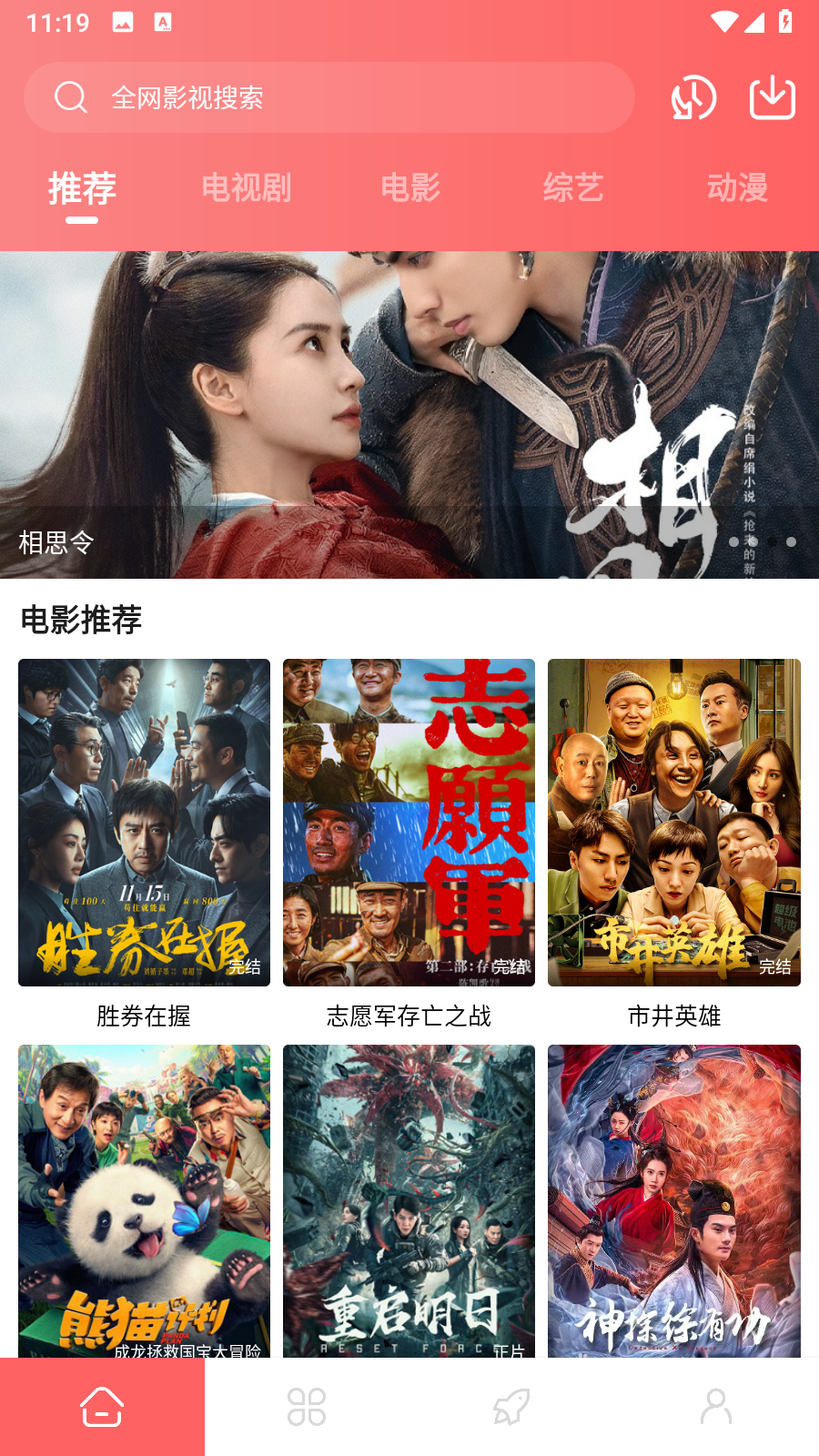The height and width of the screenshot is (1456, 819).
Task: Open the download manager icon
Action: point(773,96)
